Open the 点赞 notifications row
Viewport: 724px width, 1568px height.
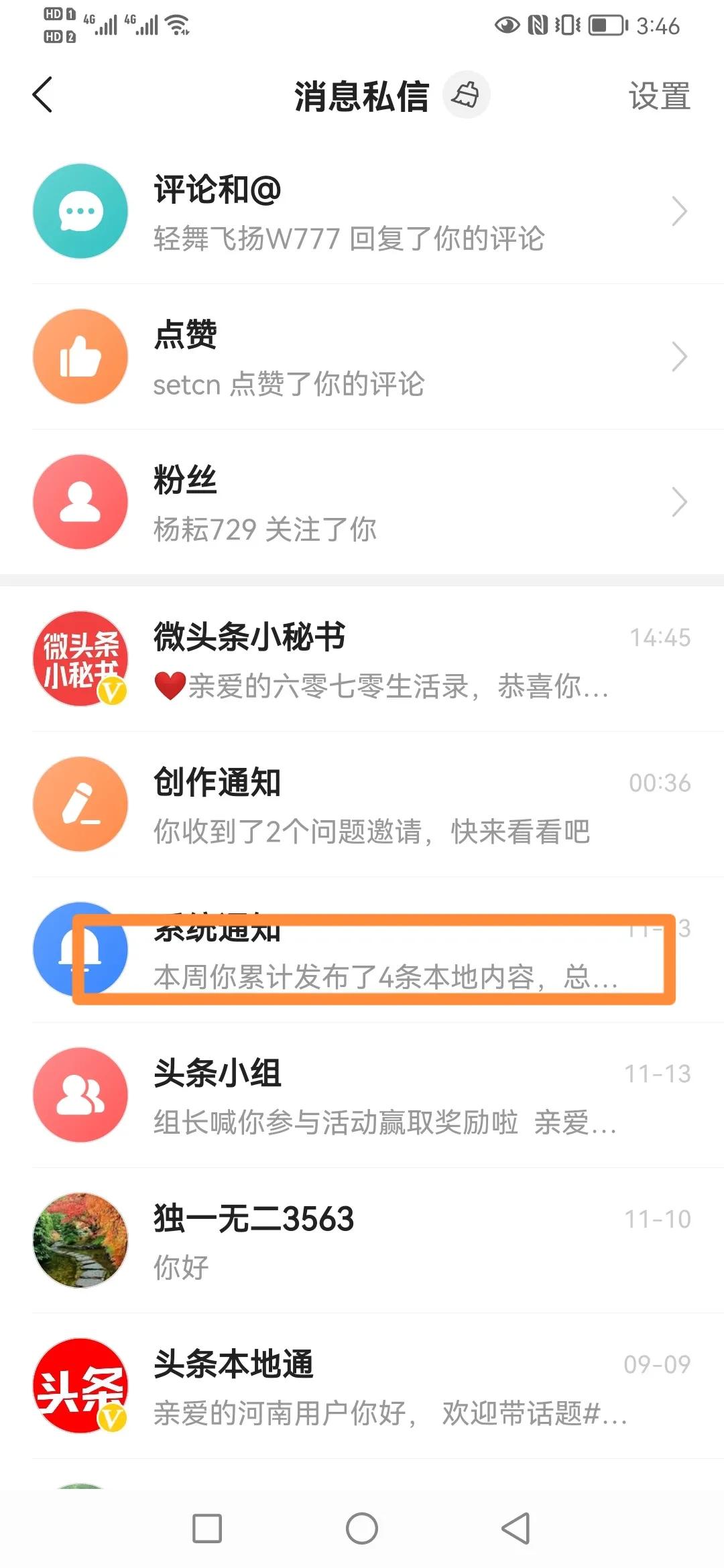pos(362,357)
